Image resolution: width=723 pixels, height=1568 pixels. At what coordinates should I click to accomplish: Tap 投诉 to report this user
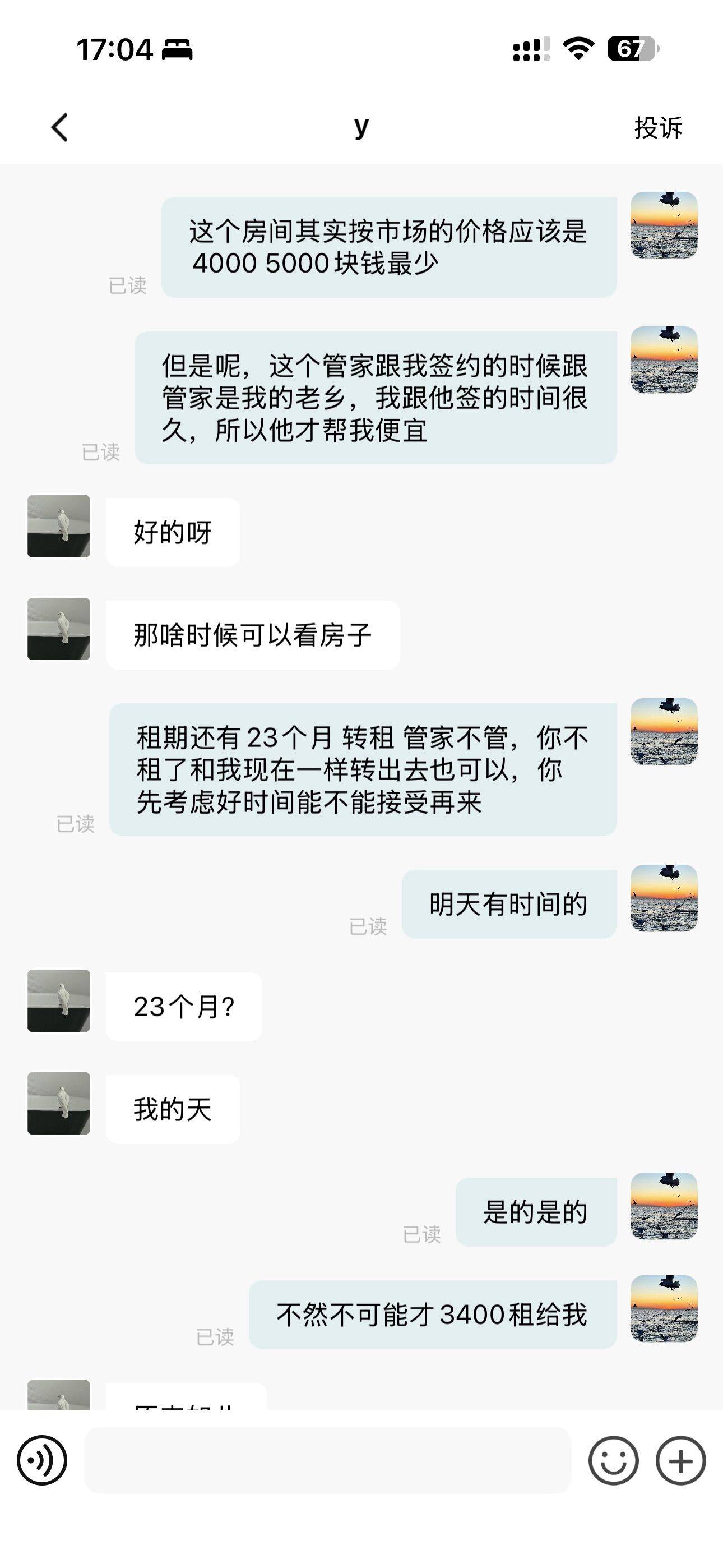coord(656,128)
